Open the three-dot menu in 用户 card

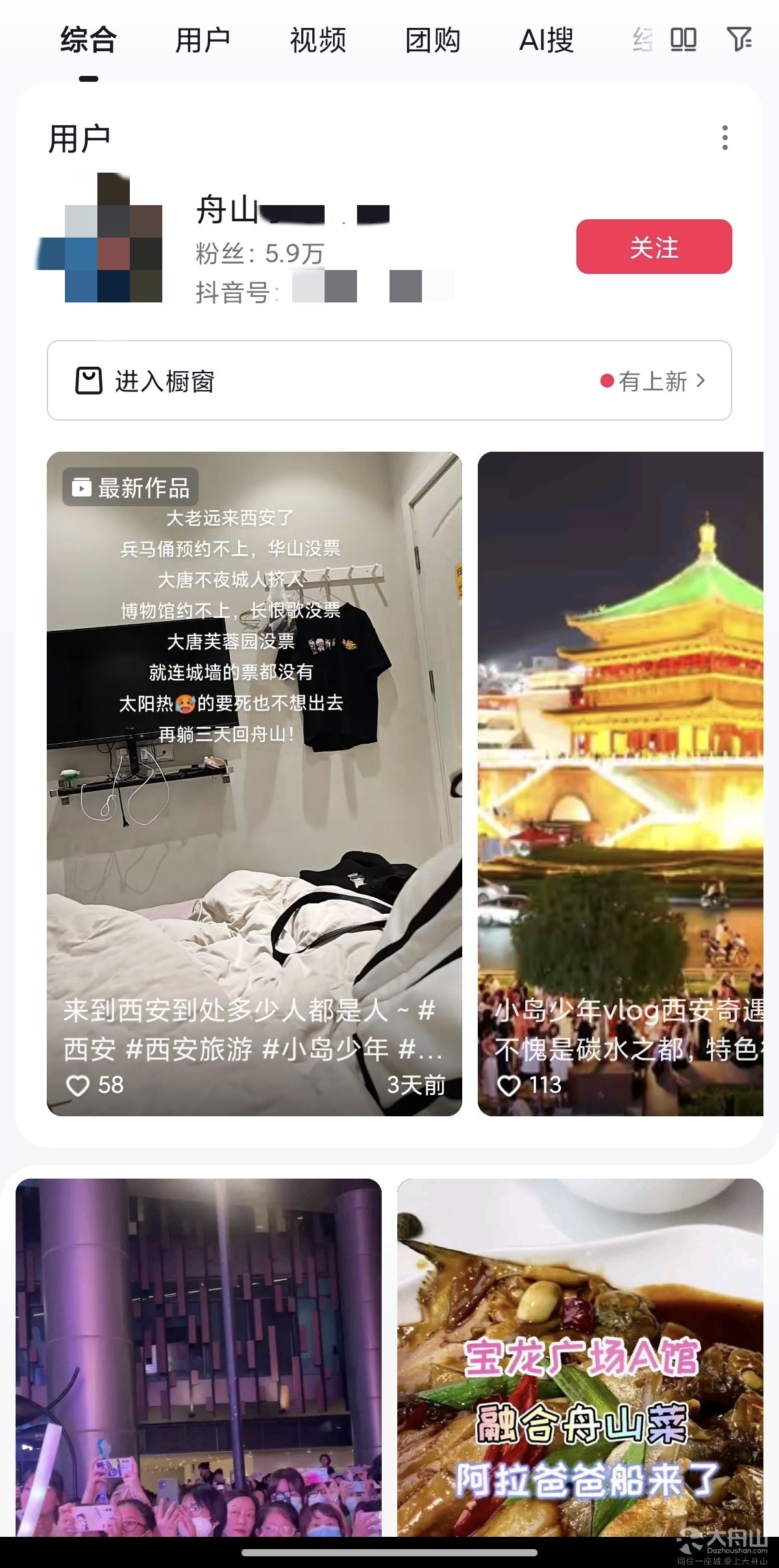724,138
